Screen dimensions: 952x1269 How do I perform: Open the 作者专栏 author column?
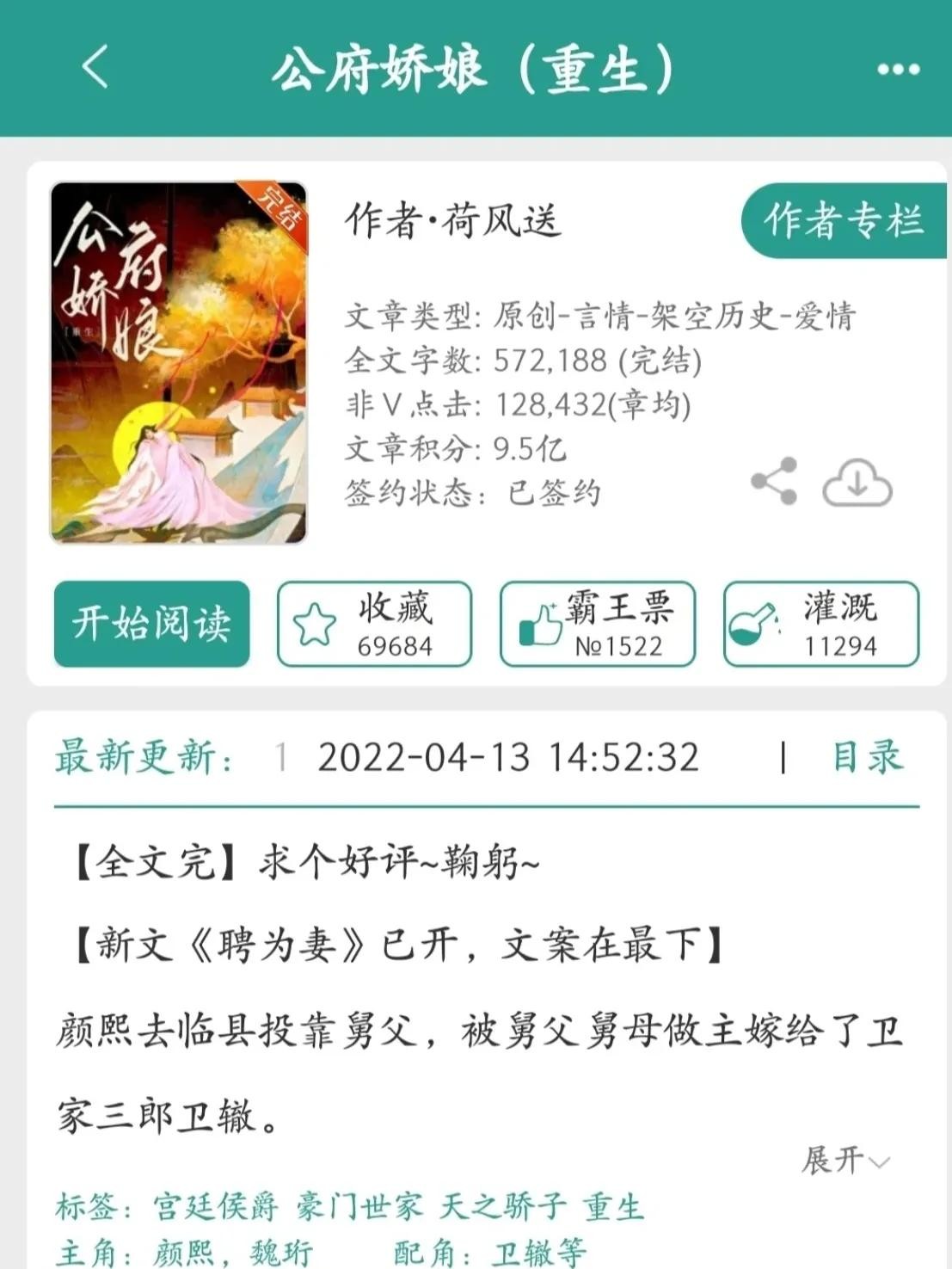(843, 220)
